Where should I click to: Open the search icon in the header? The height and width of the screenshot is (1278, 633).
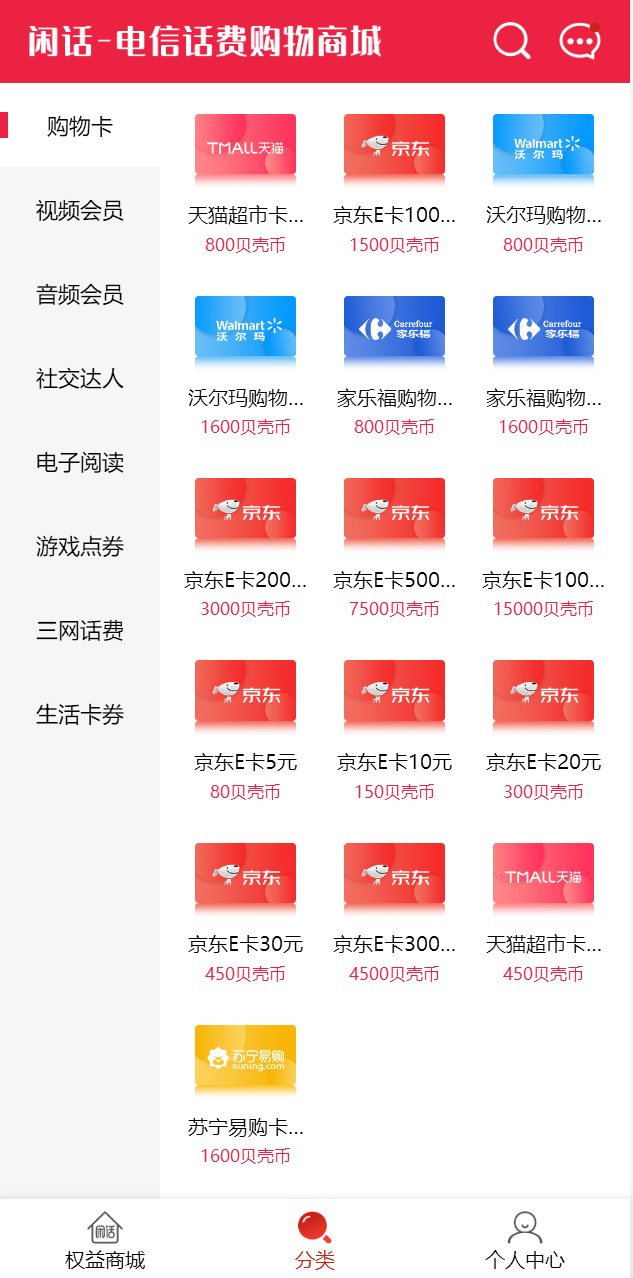(511, 41)
